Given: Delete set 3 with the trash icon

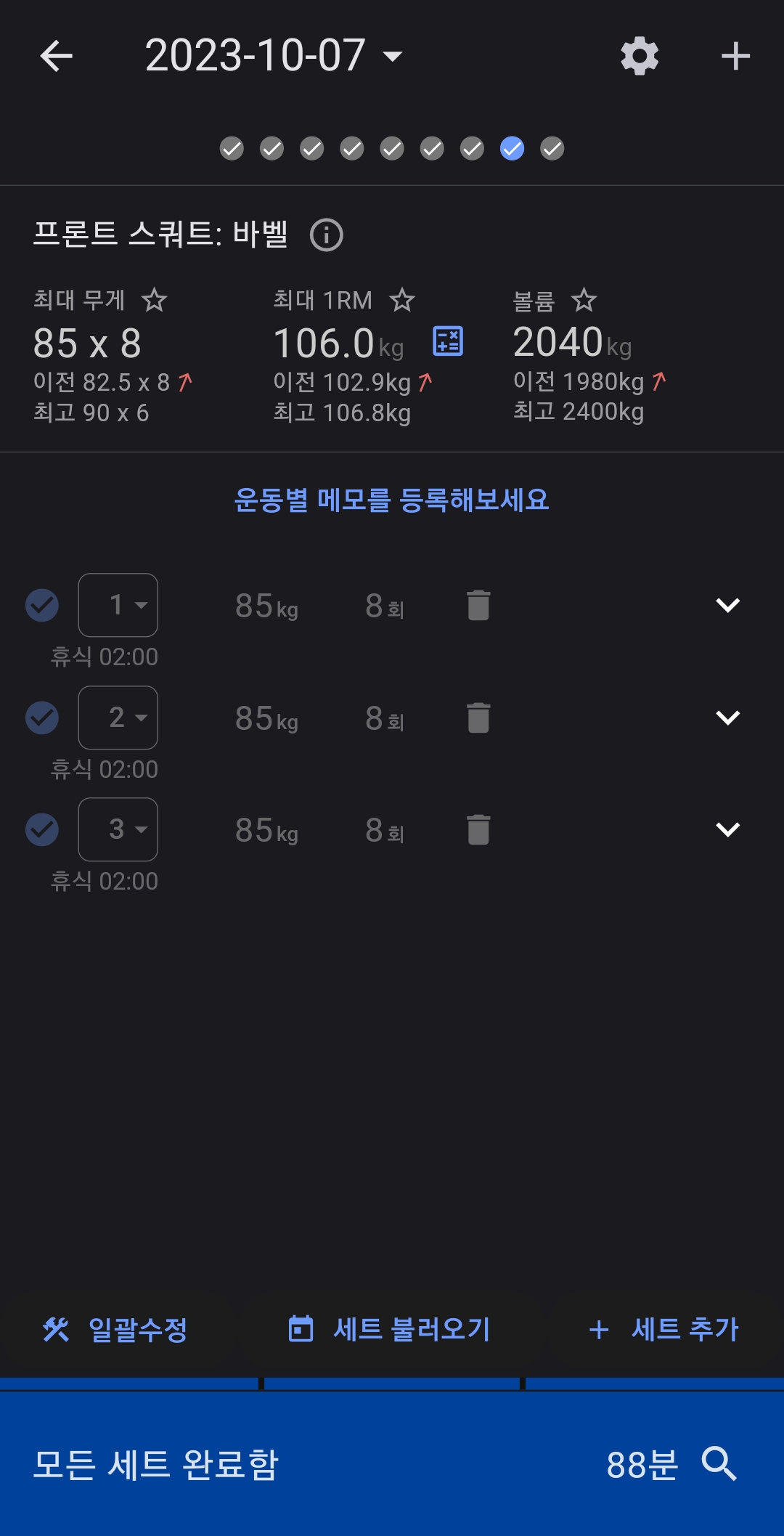Looking at the screenshot, I should (478, 829).
